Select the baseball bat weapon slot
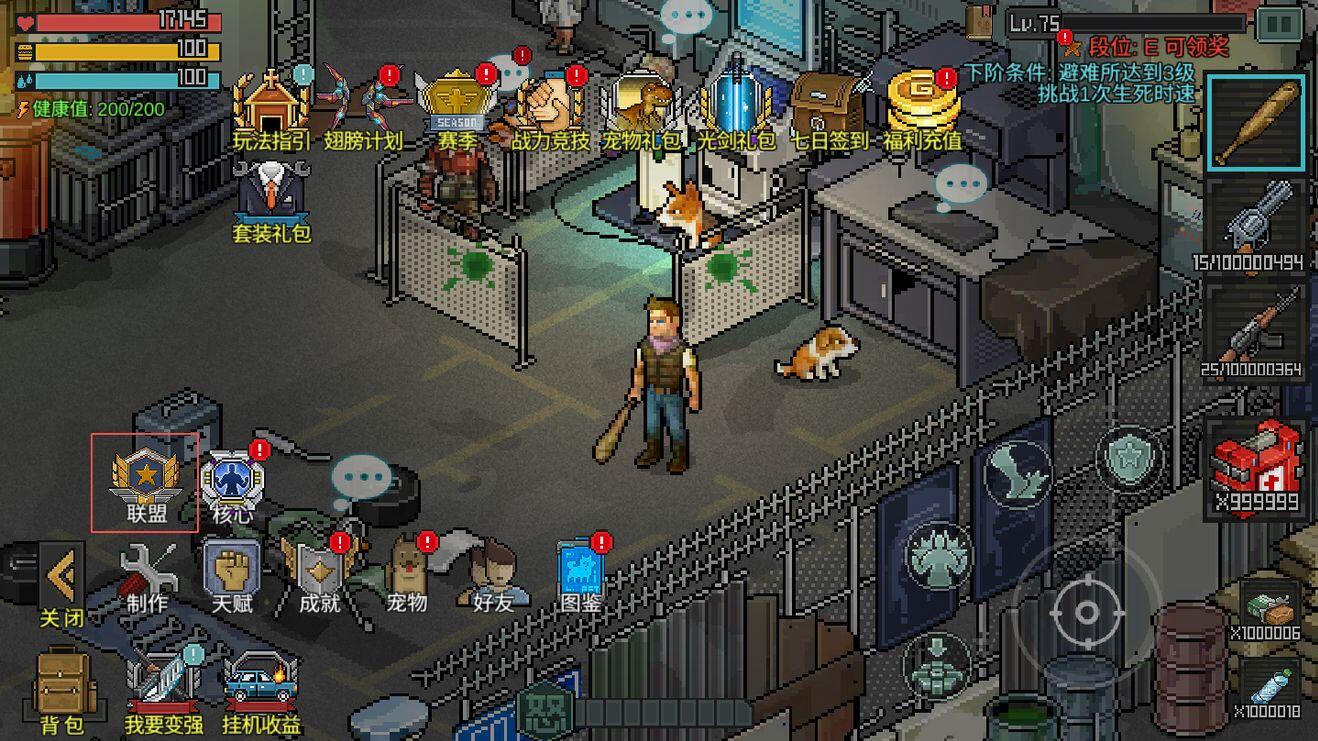The image size is (1318, 741). (x=1256, y=121)
